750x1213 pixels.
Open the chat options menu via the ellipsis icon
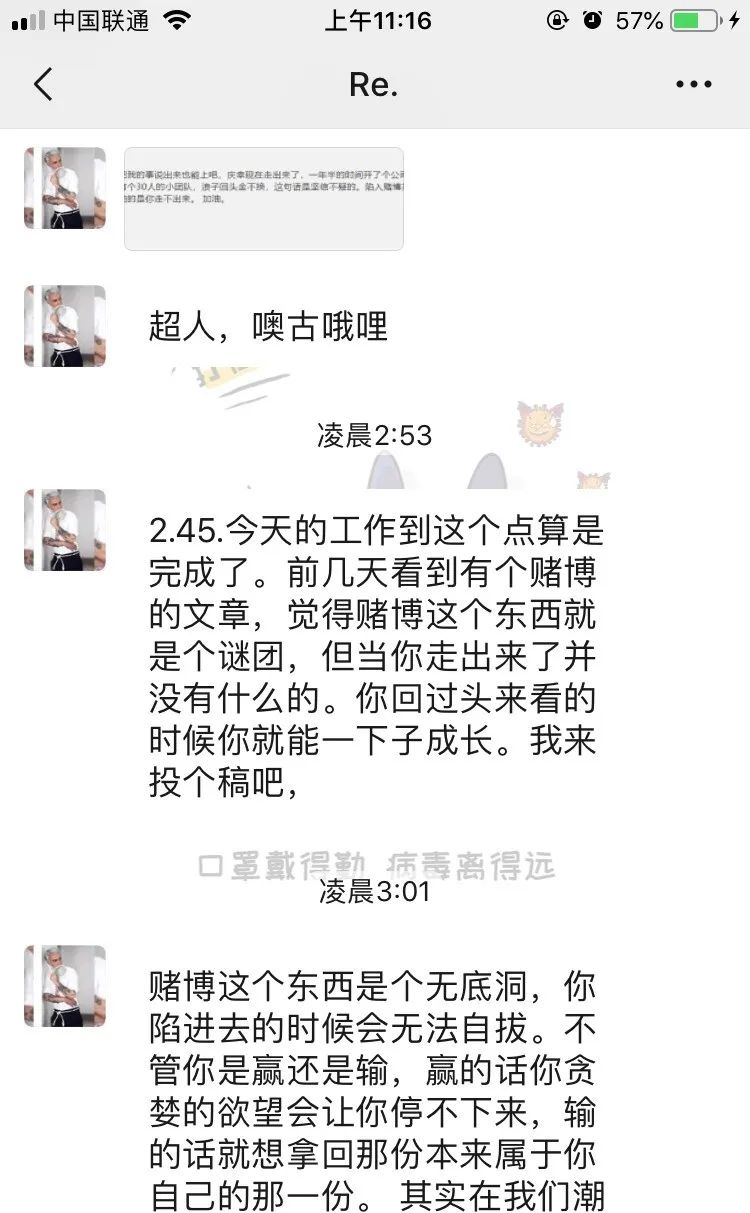[693, 85]
